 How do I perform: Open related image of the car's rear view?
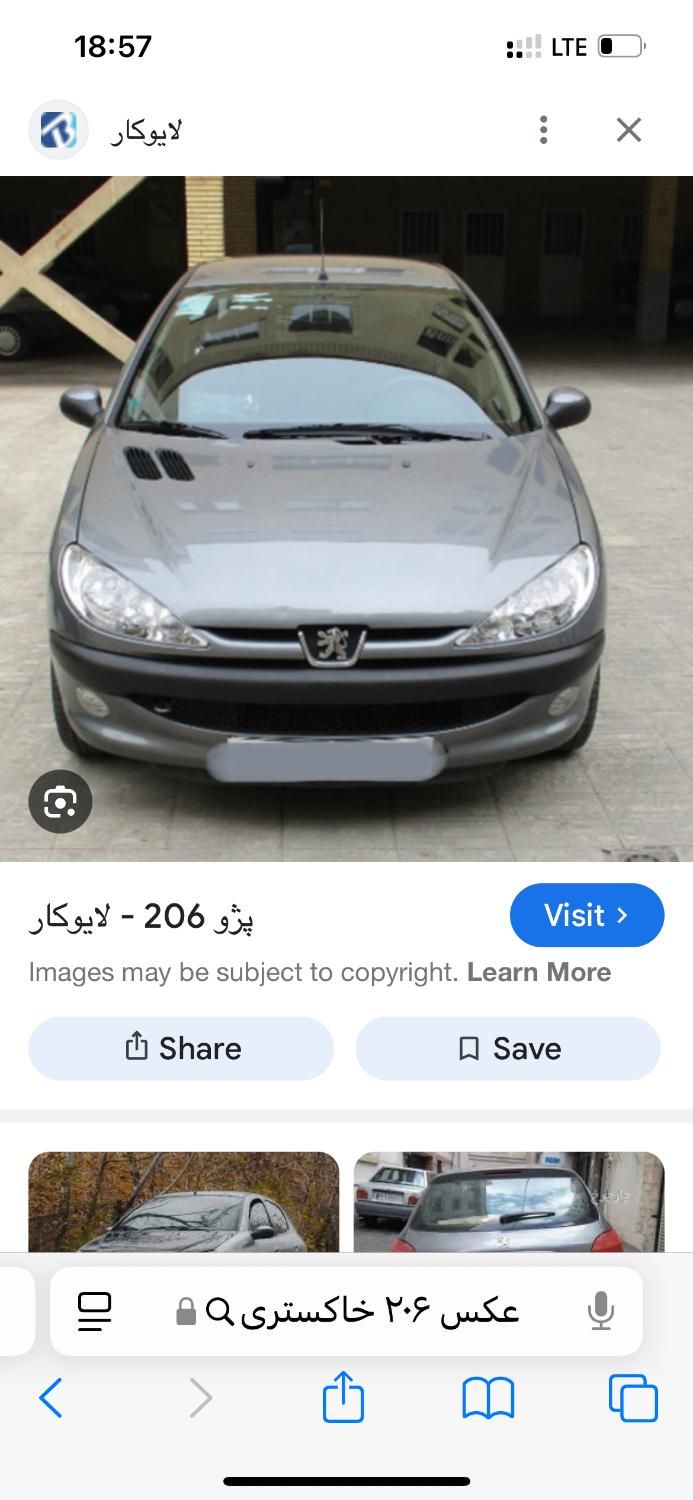pyautogui.click(x=508, y=1202)
